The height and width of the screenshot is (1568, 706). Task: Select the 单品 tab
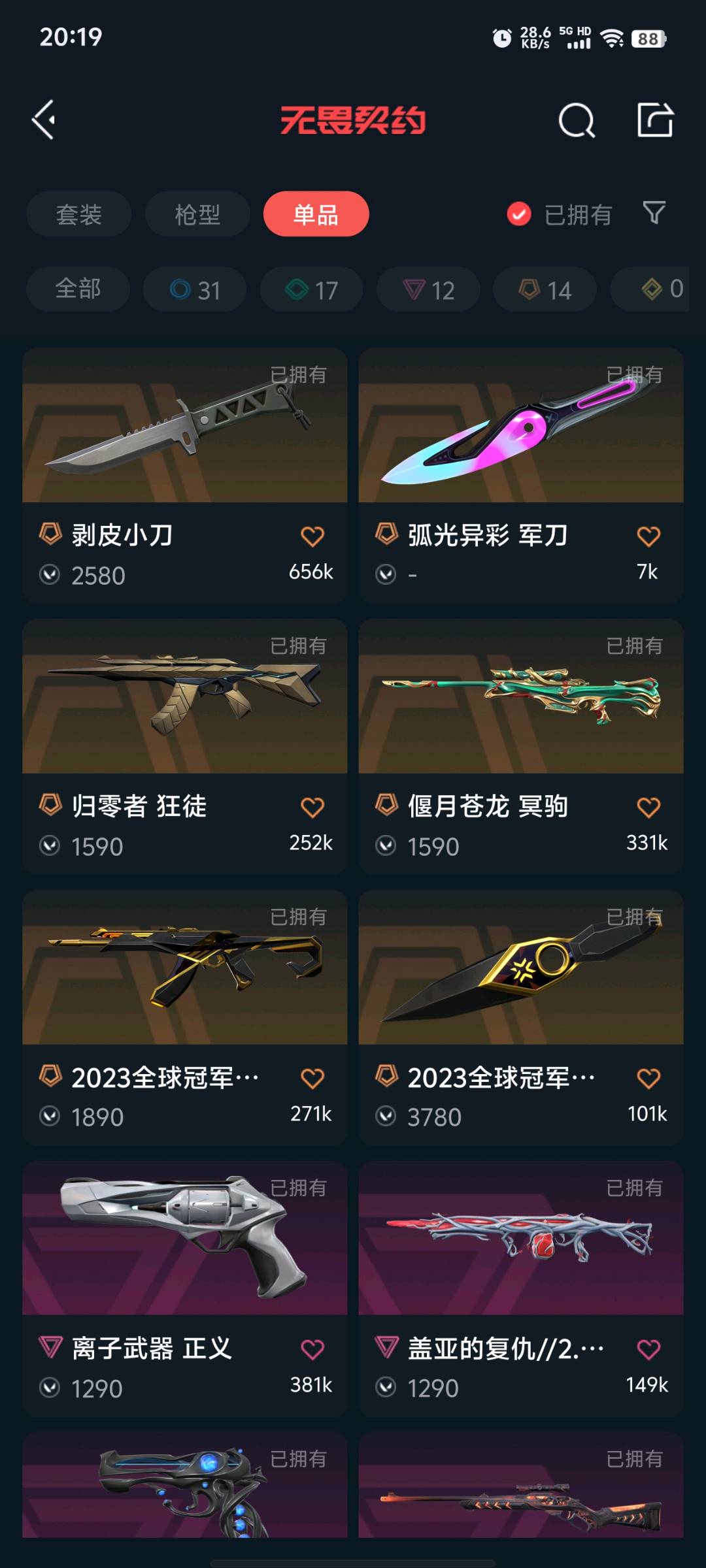(316, 214)
